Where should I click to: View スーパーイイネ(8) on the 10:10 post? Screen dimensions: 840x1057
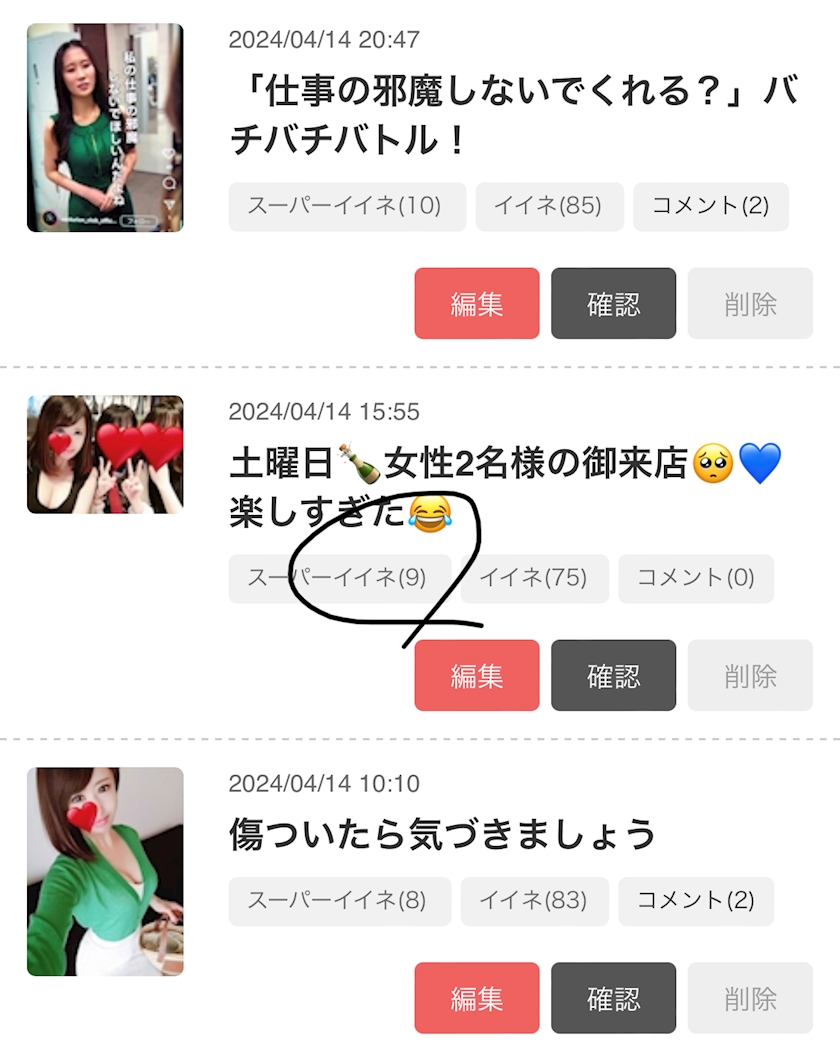pos(339,901)
